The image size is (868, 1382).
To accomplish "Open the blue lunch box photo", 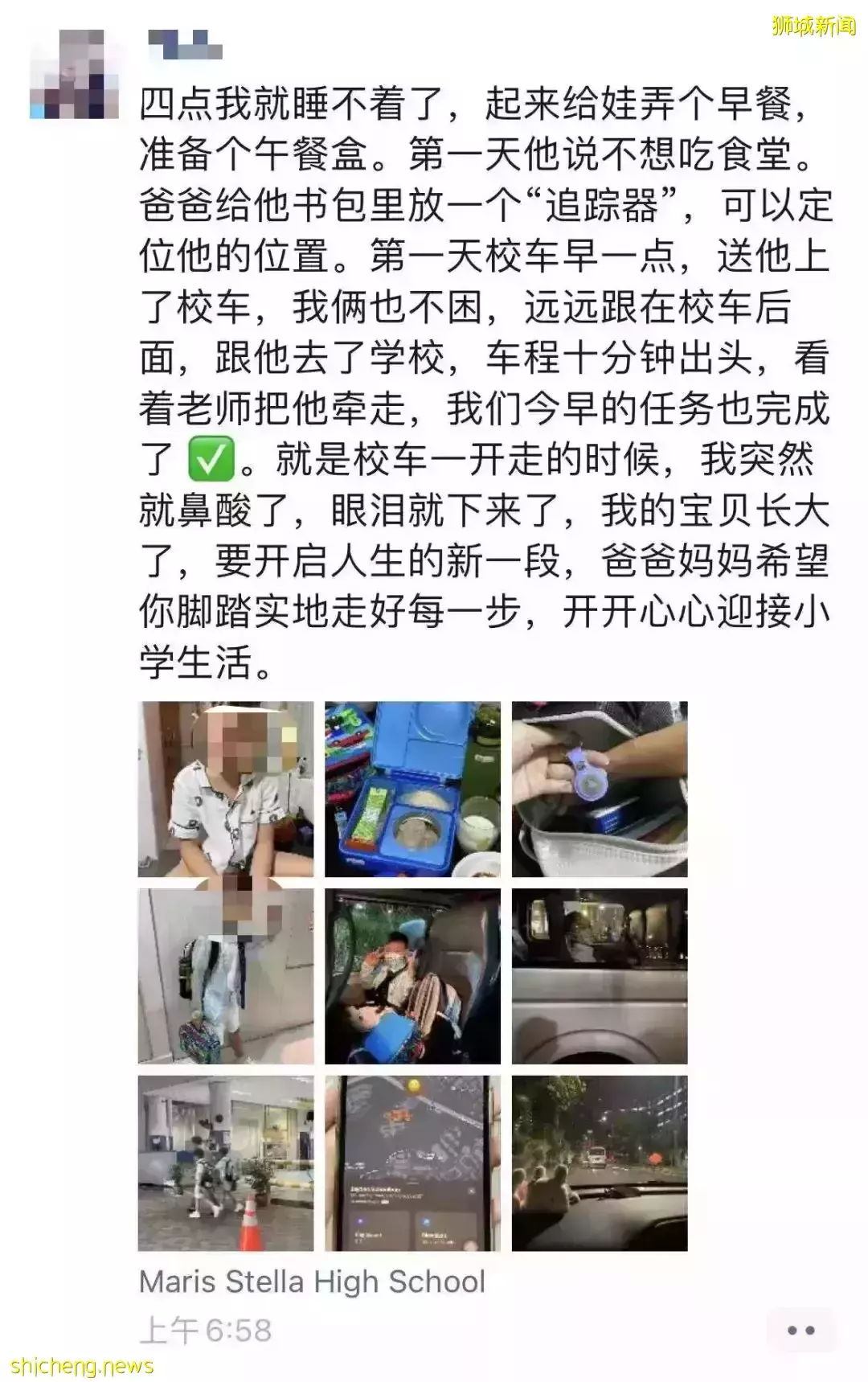I will point(412,789).
